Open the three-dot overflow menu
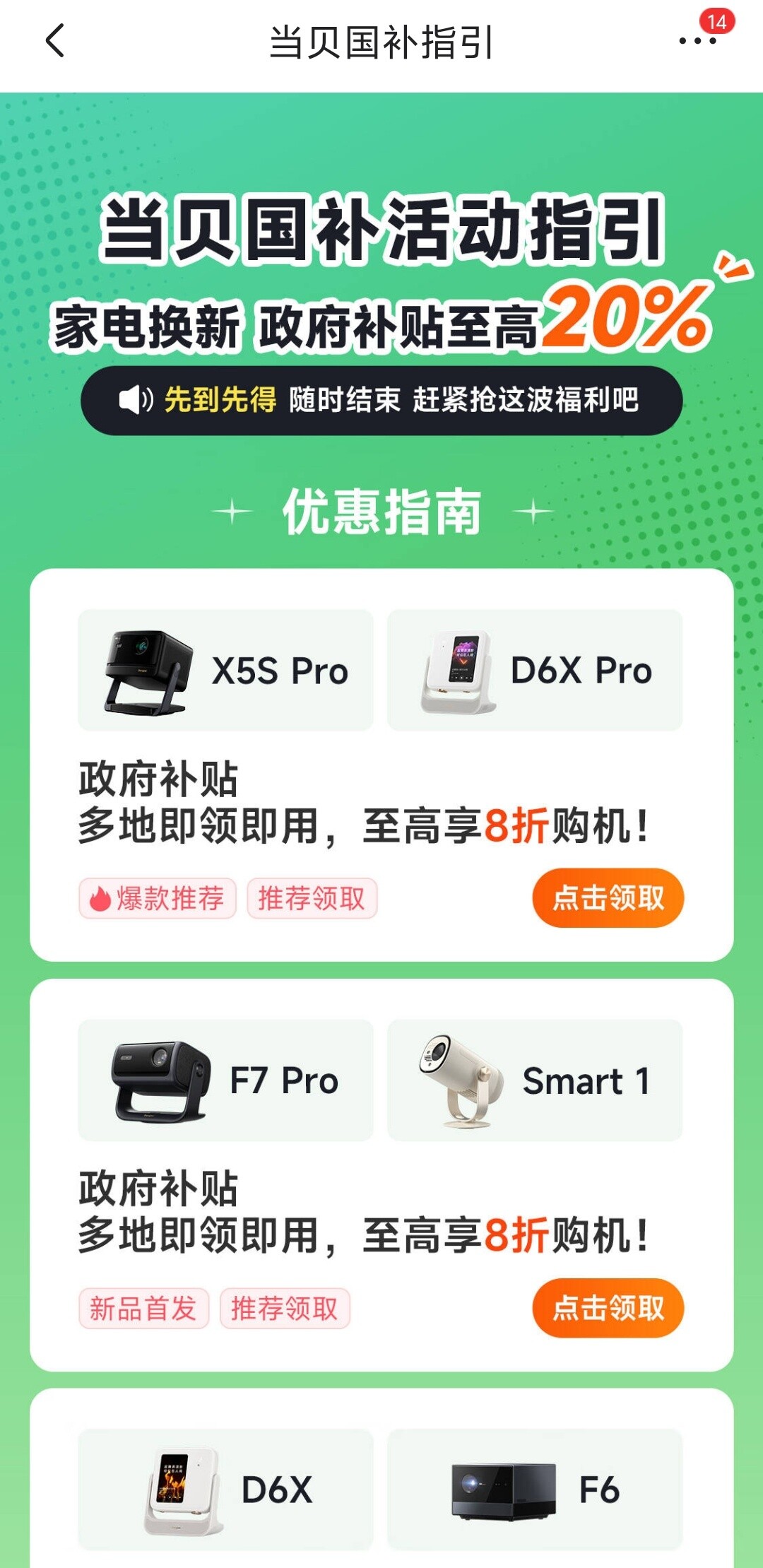Viewport: 763px width, 1568px height. pyautogui.click(x=697, y=41)
